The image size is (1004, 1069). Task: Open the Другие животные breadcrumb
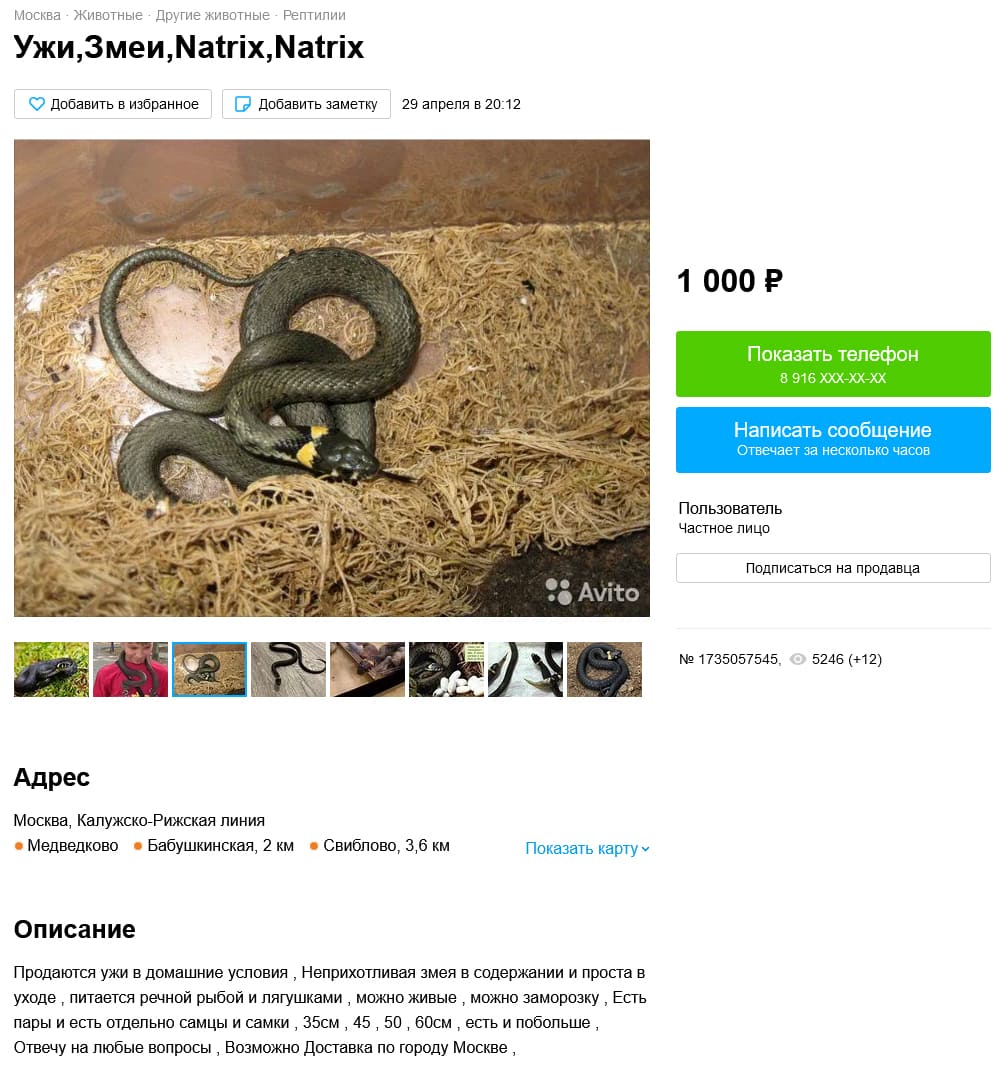point(212,15)
